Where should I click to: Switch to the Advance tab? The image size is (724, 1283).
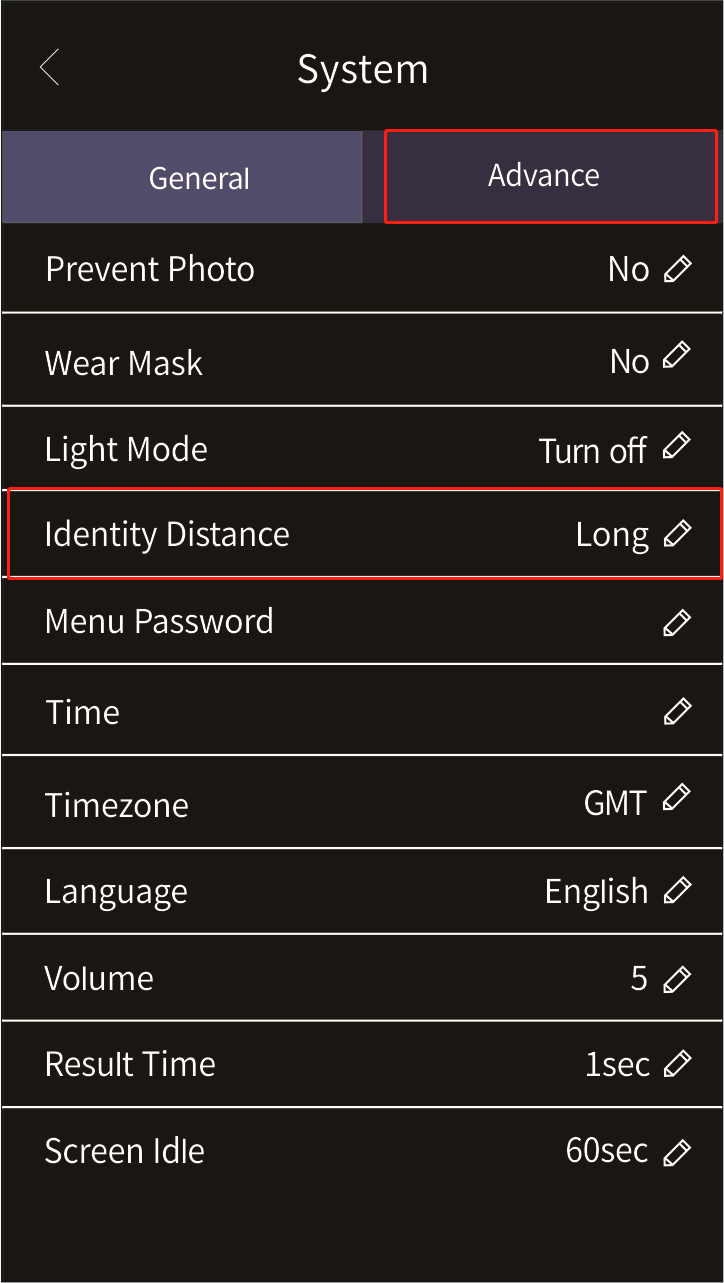pyautogui.click(x=543, y=176)
